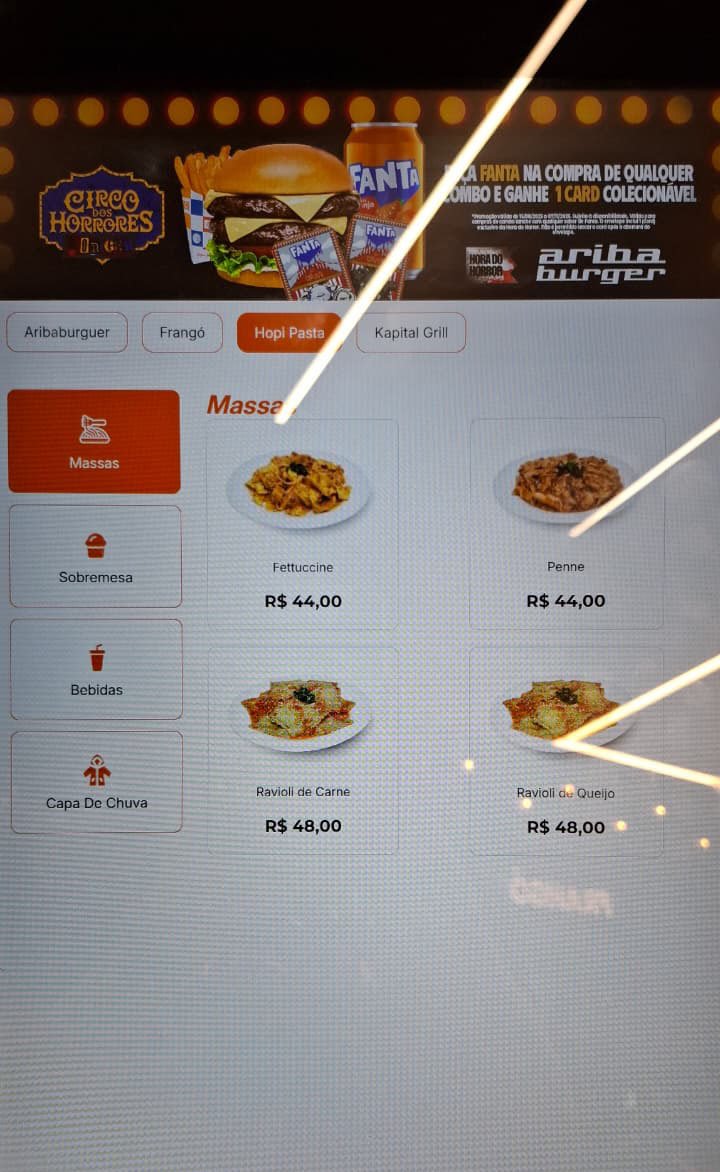Pick the Ravioli de Carne card

[303, 750]
